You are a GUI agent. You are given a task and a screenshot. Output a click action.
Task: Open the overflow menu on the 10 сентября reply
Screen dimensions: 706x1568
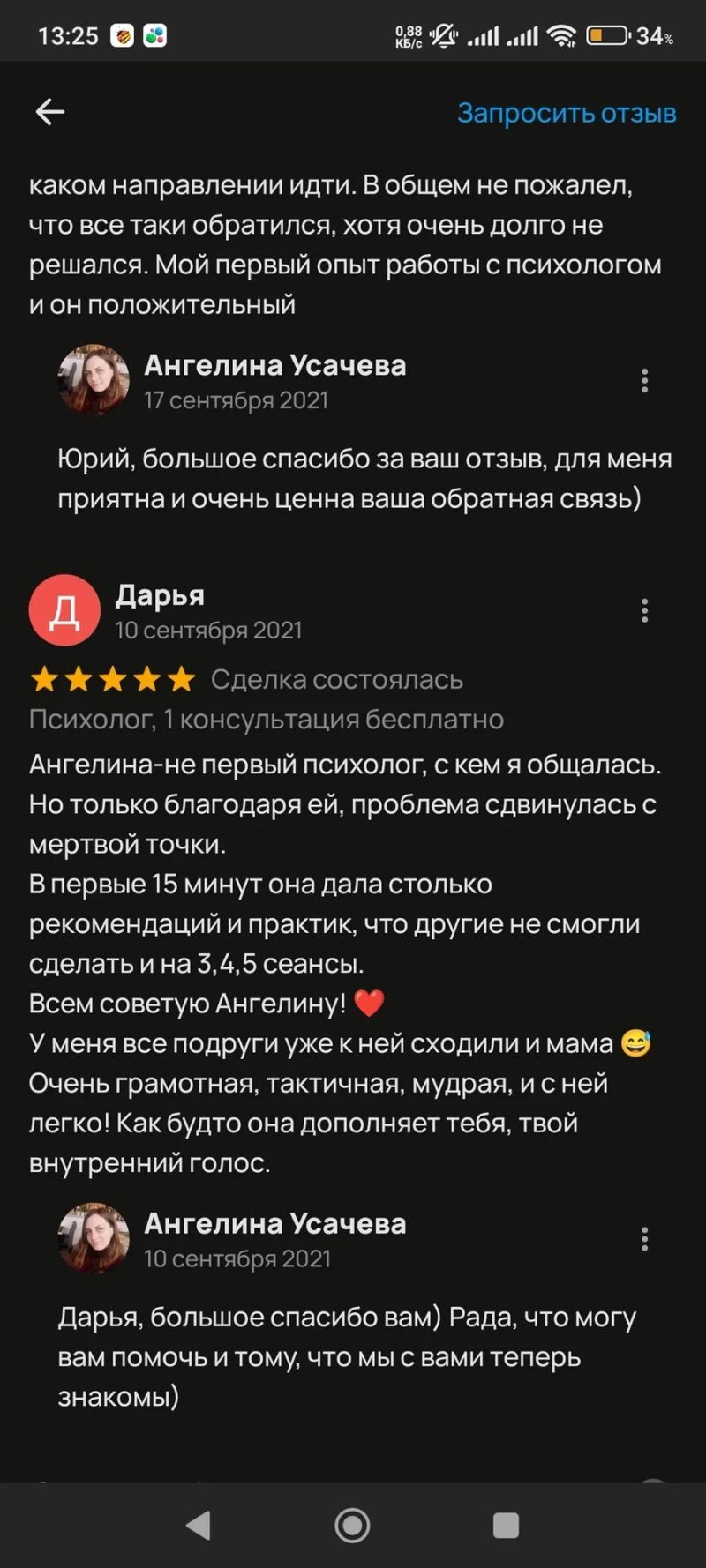(645, 1239)
